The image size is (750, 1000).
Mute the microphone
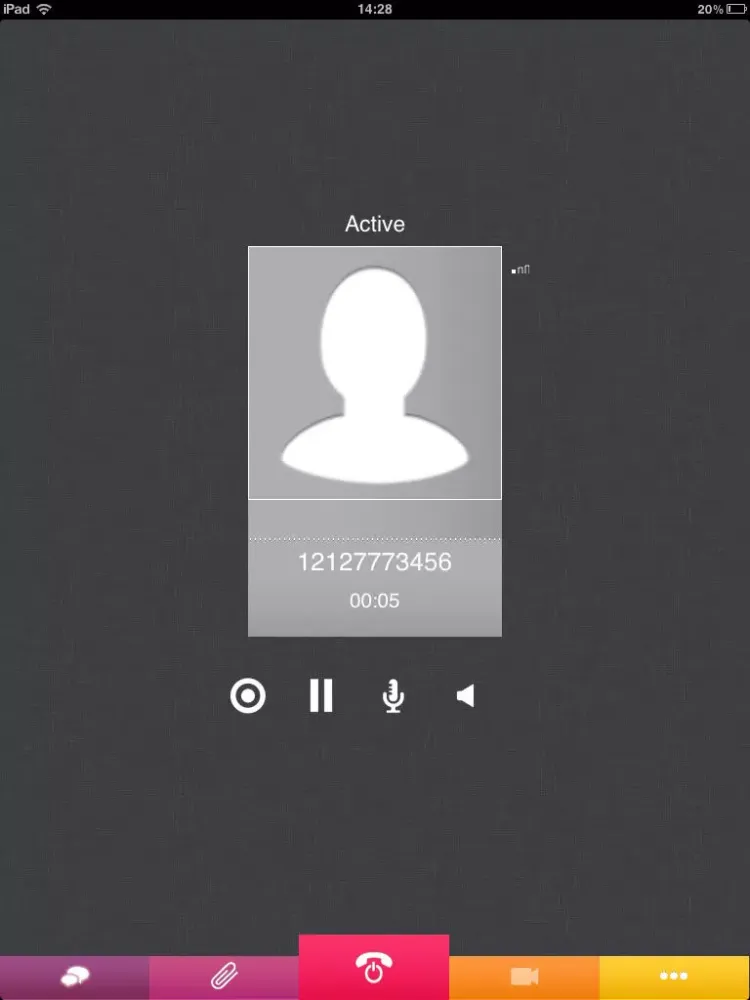tap(394, 695)
